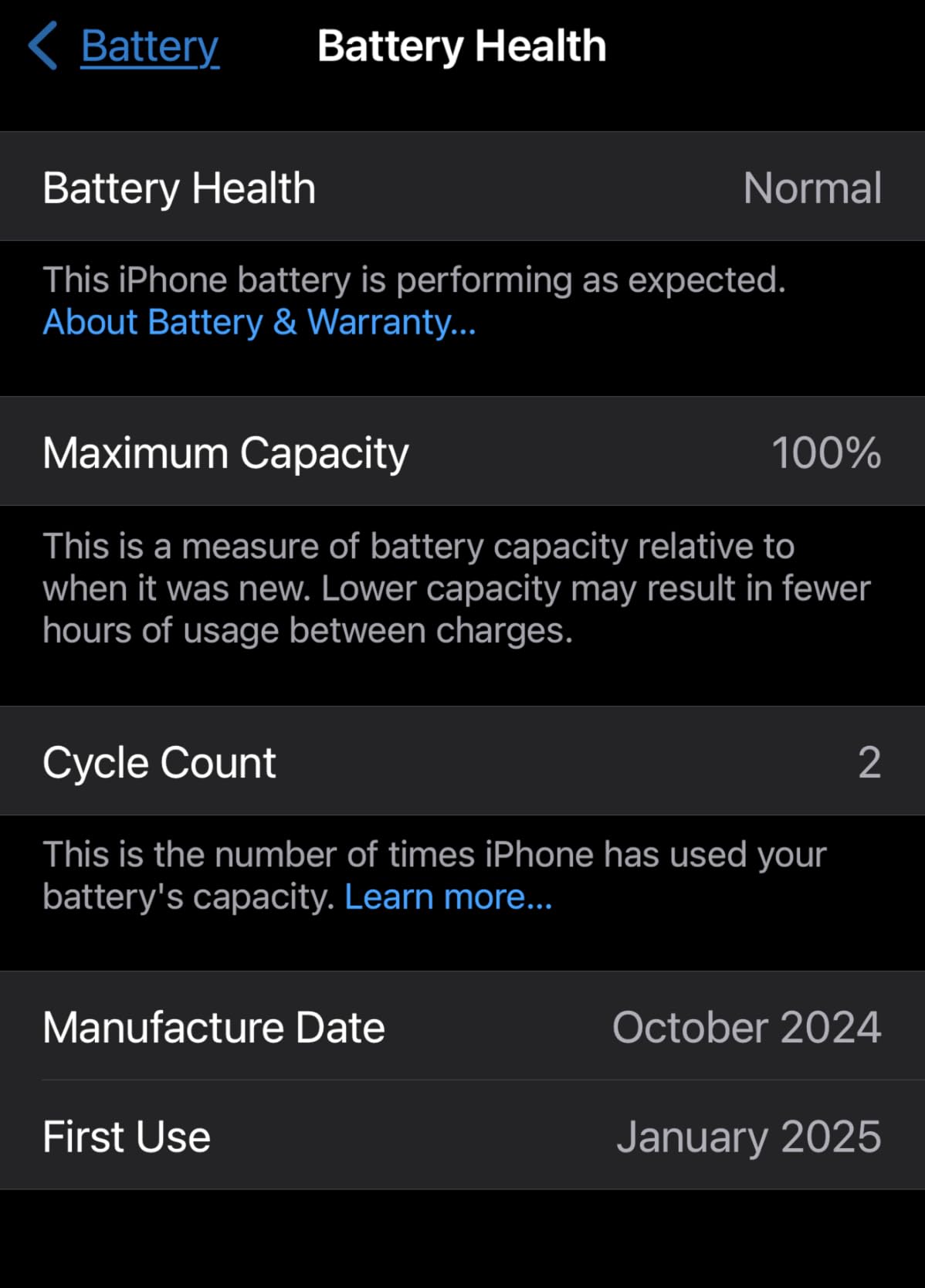Select the Cycle Count row
The image size is (925, 1288).
click(462, 761)
